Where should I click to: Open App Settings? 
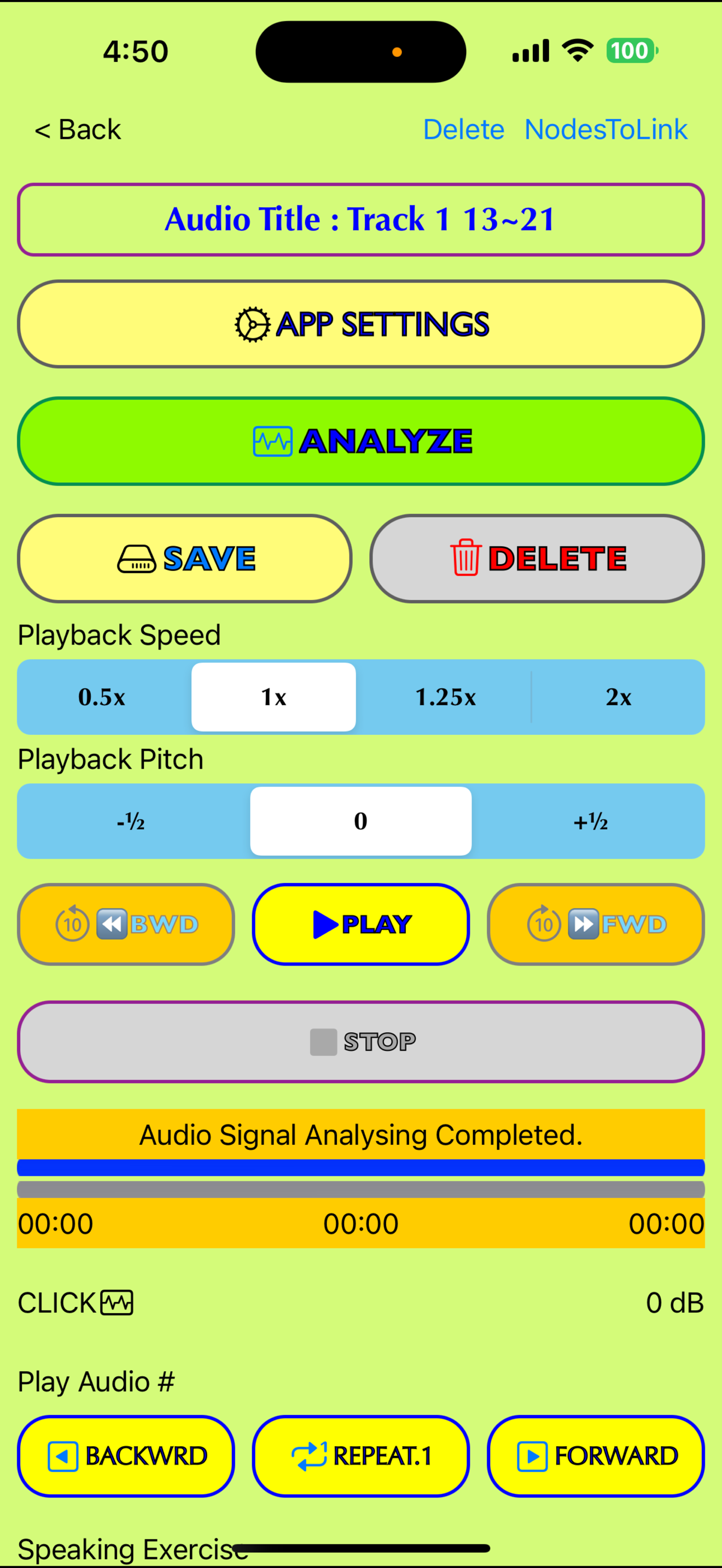pos(360,324)
